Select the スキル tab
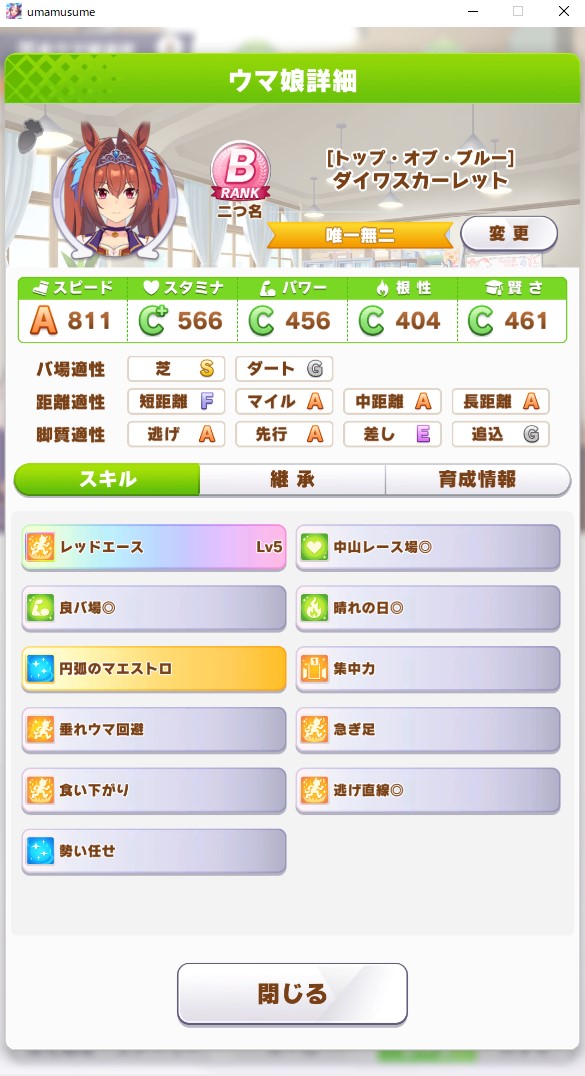 coord(107,479)
